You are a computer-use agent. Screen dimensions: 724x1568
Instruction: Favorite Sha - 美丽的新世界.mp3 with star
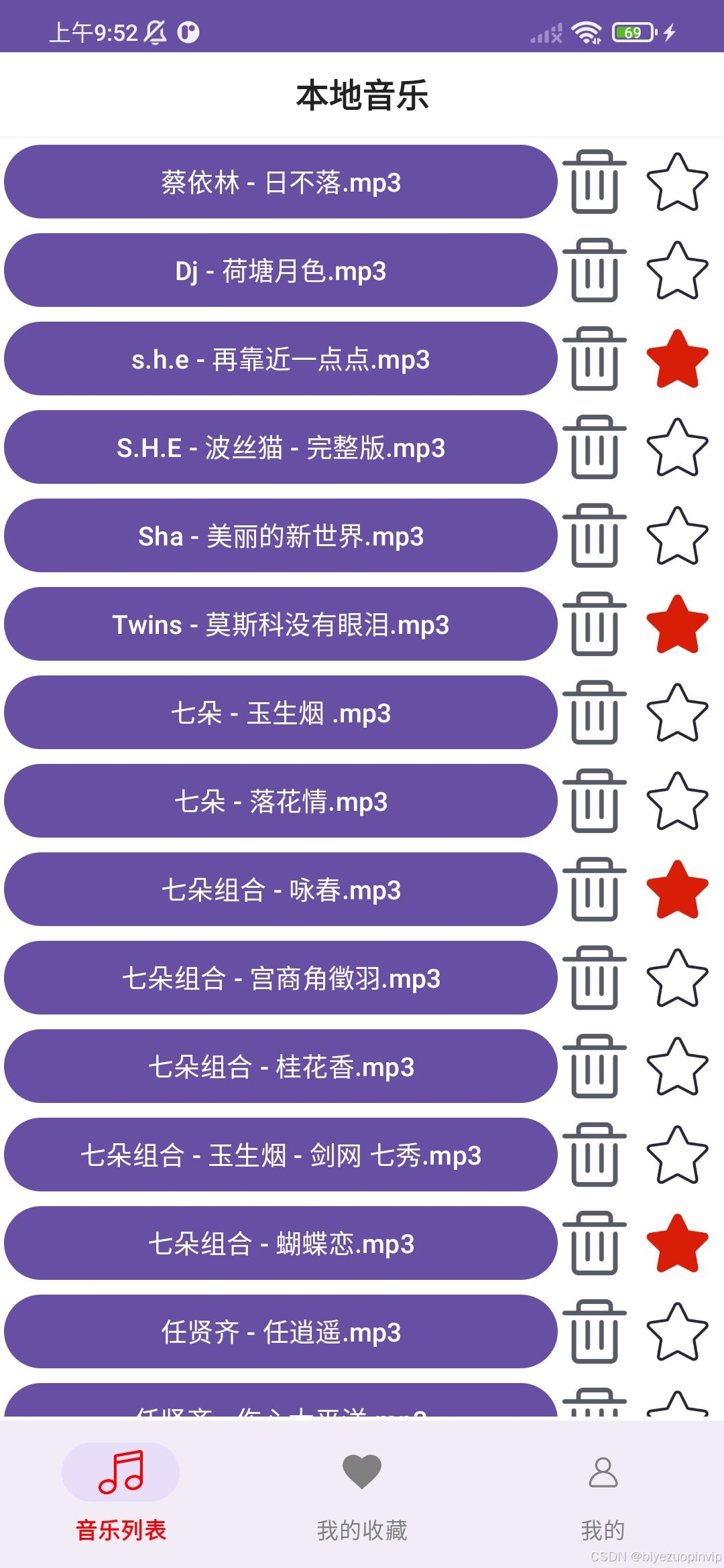coord(677,535)
